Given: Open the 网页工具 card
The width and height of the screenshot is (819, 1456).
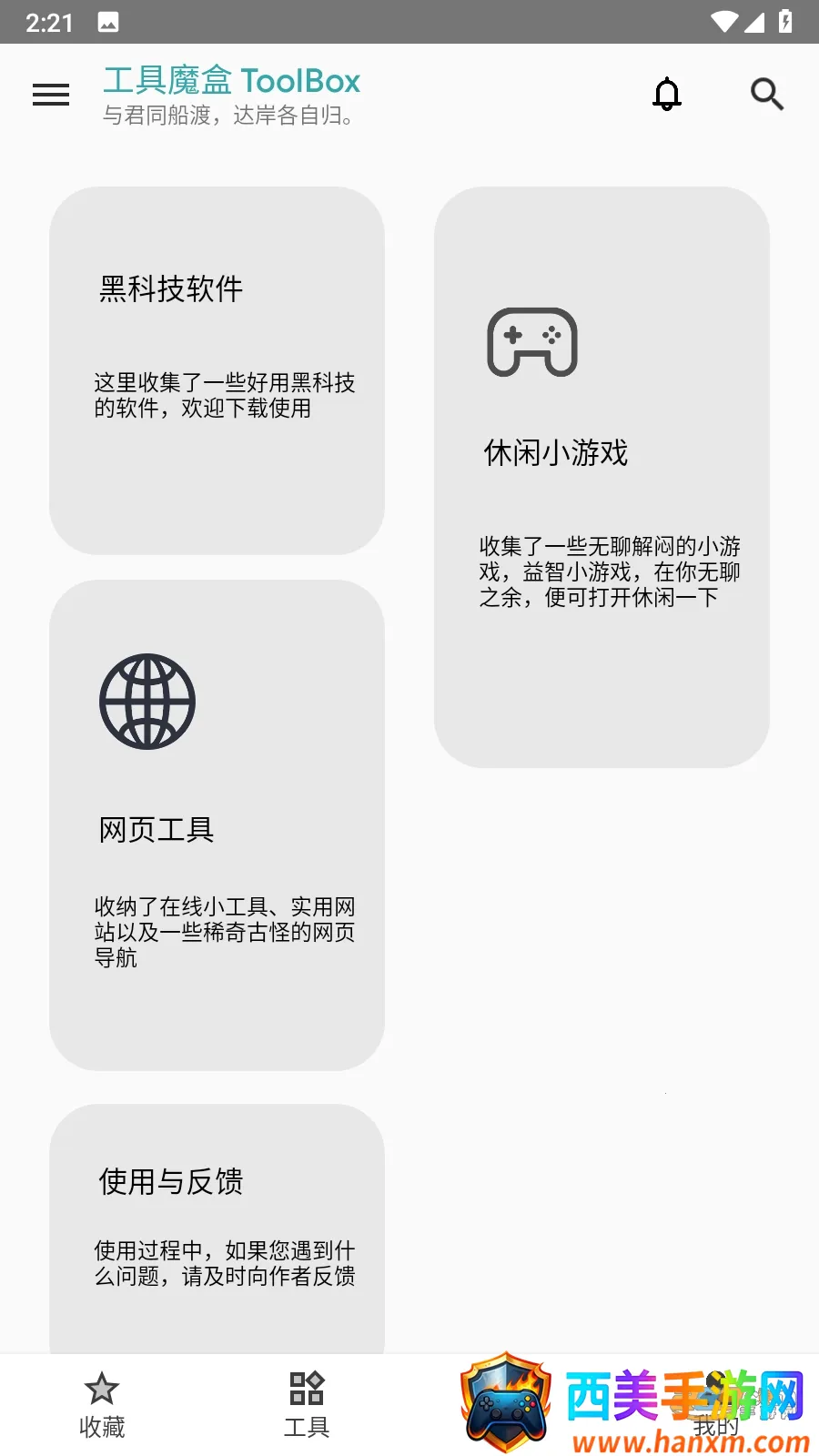Looking at the screenshot, I should (x=217, y=824).
